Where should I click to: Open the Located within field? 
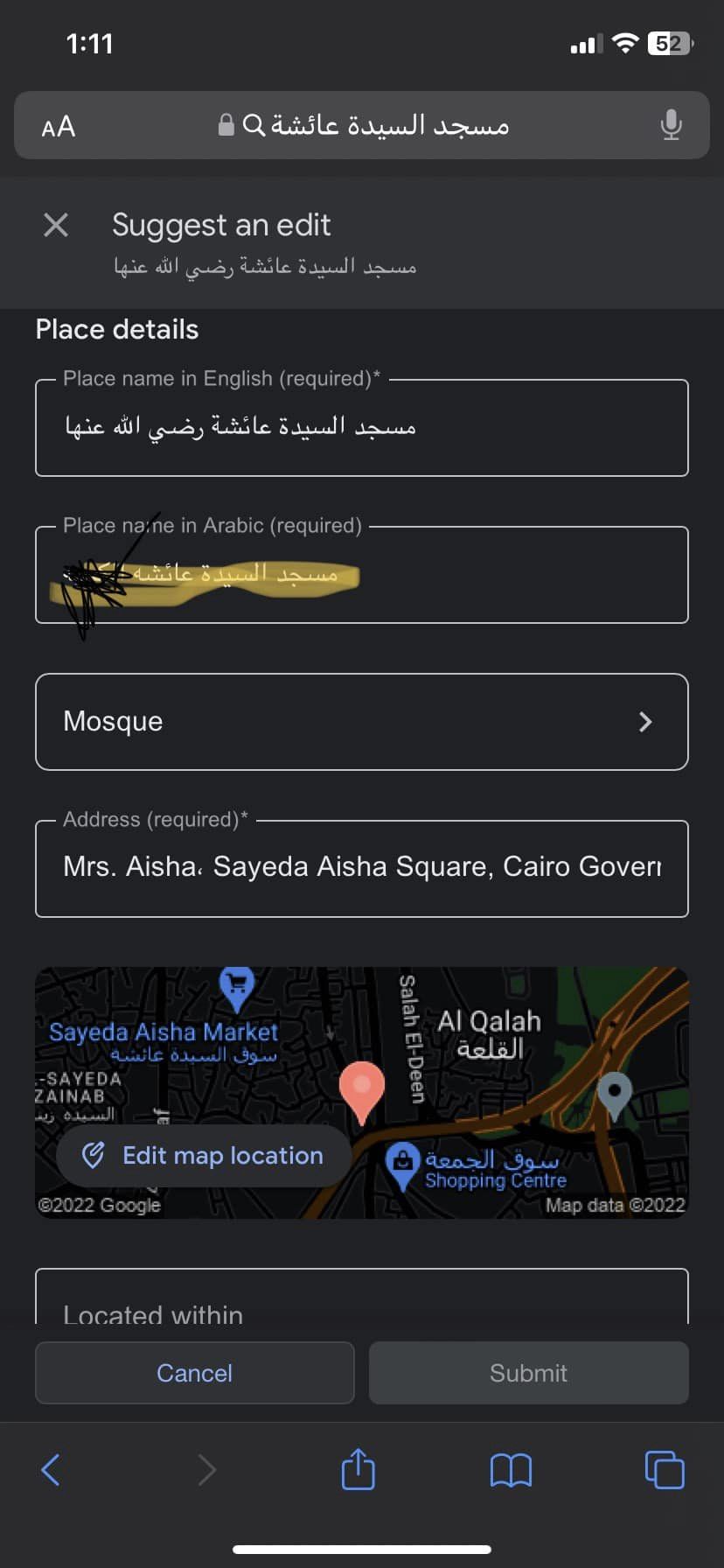(x=361, y=1304)
